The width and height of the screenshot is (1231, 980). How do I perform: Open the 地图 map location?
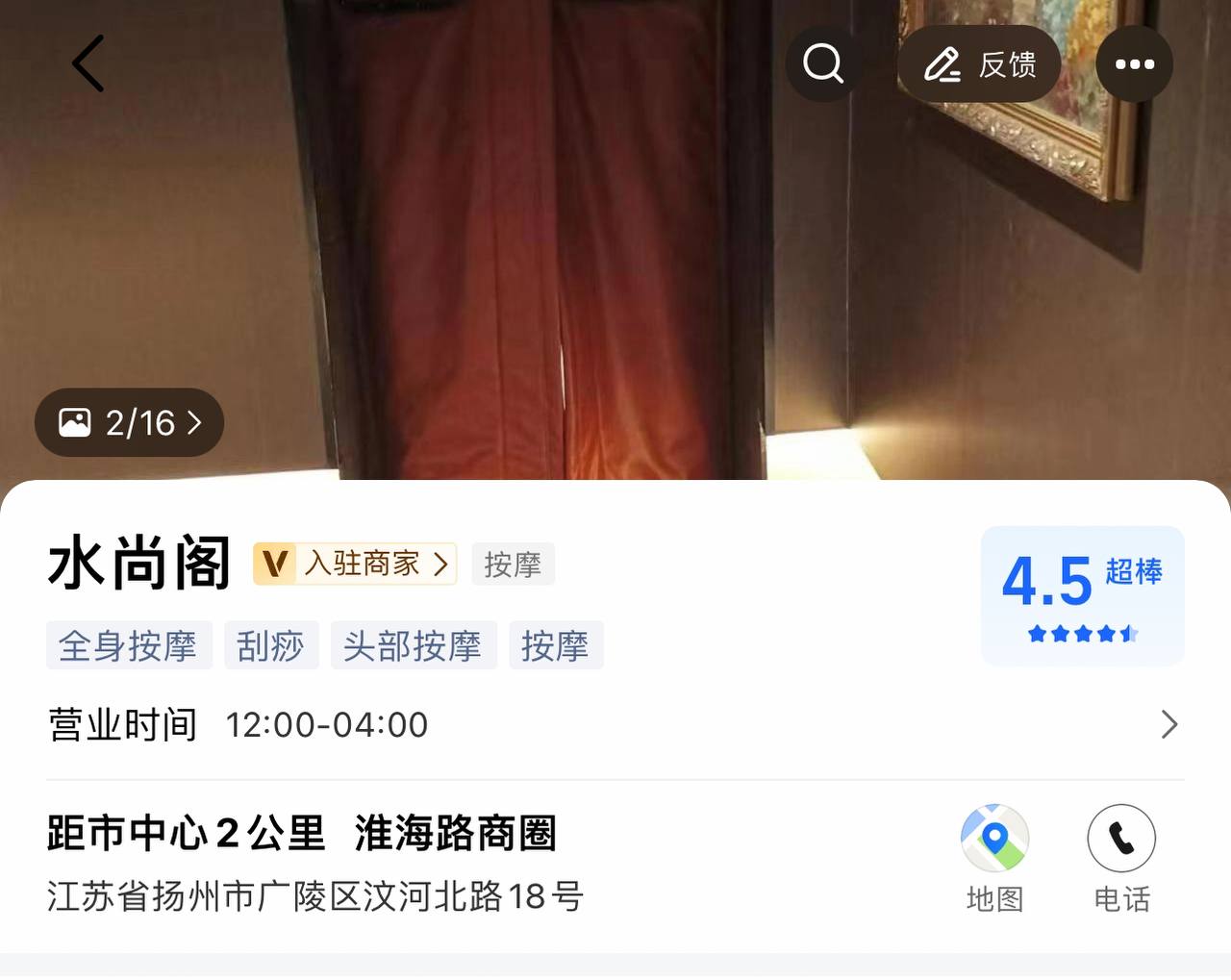[994, 857]
